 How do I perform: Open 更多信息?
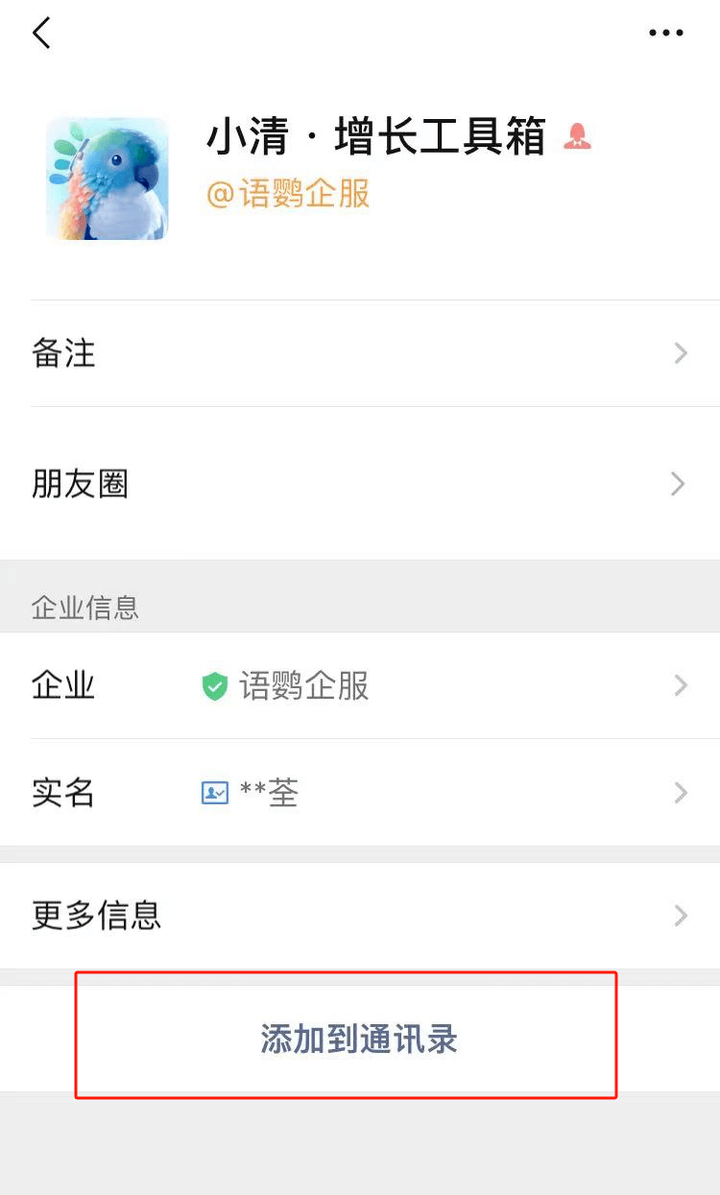(360, 915)
